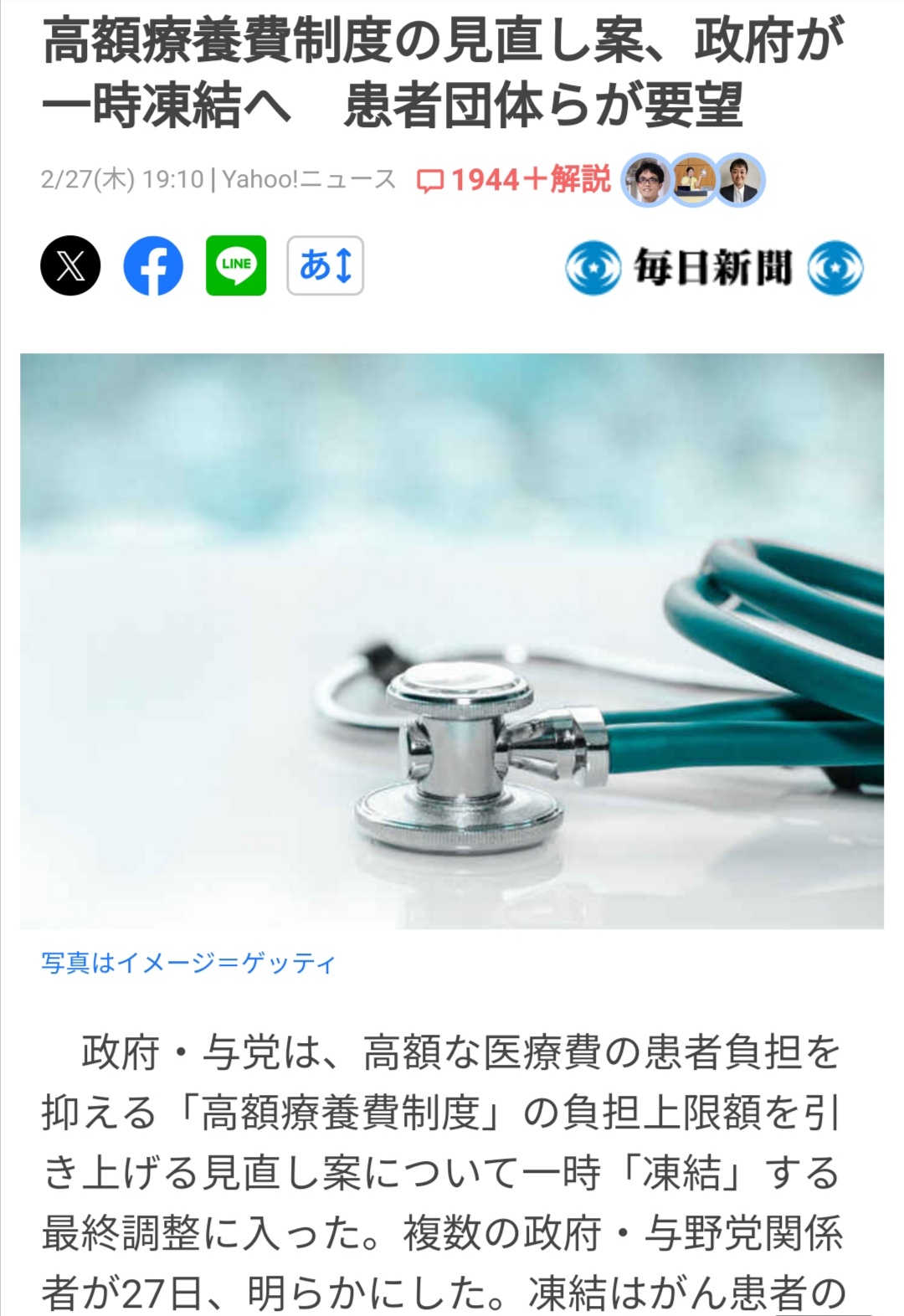Share the article on Facebook
Screen dimensions: 904x1316
[x=153, y=266]
